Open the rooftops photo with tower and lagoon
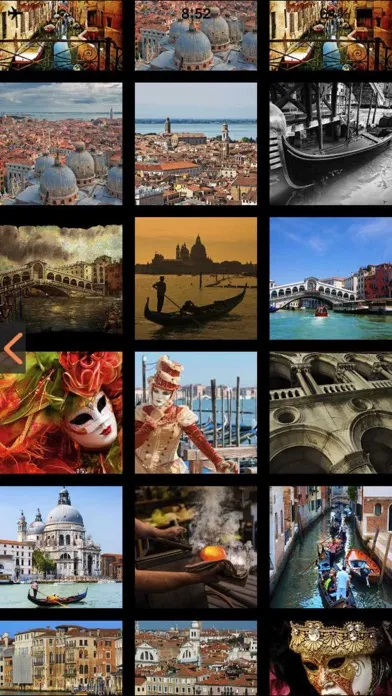Image resolution: width=392 pixels, height=696 pixels. tap(196, 143)
